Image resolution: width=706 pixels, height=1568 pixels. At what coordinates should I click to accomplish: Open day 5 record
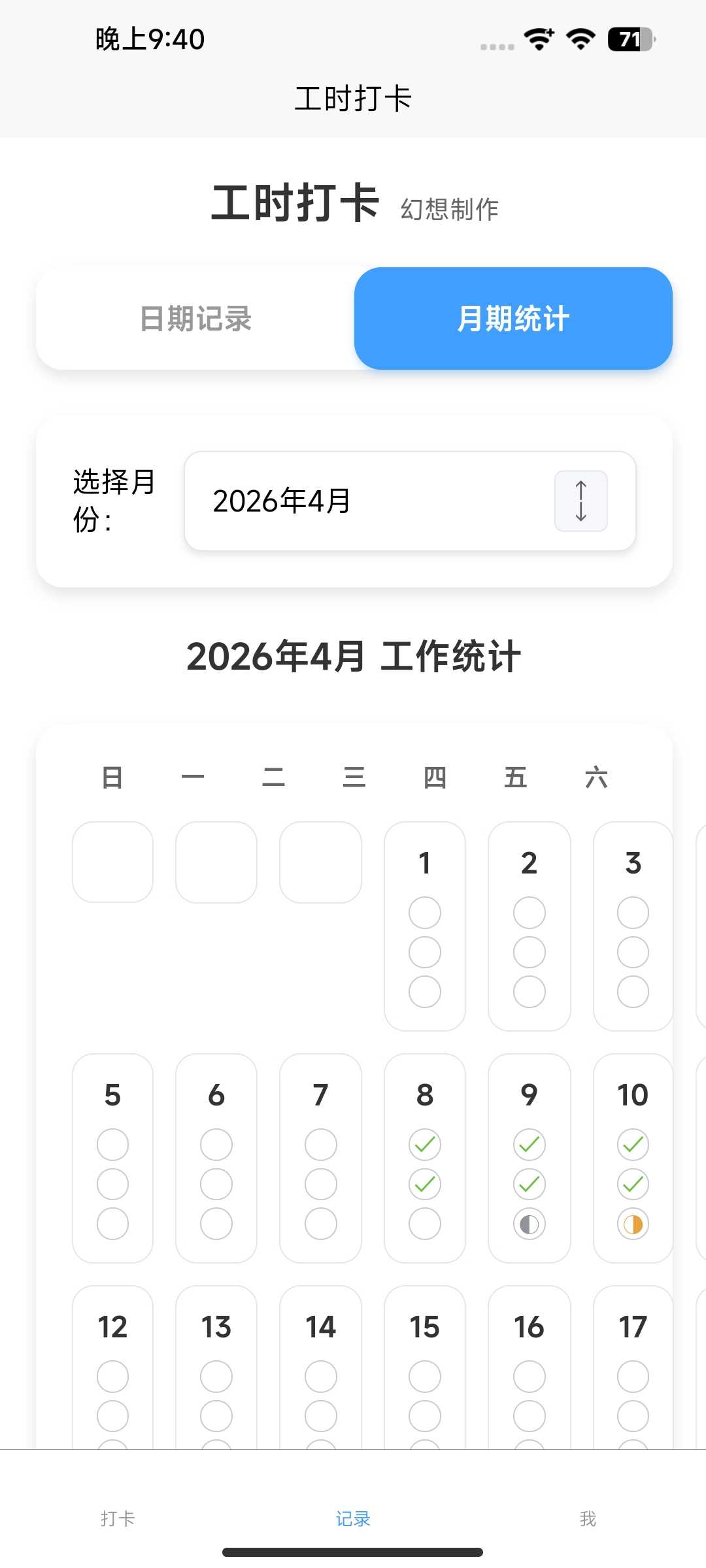pyautogui.click(x=112, y=1158)
